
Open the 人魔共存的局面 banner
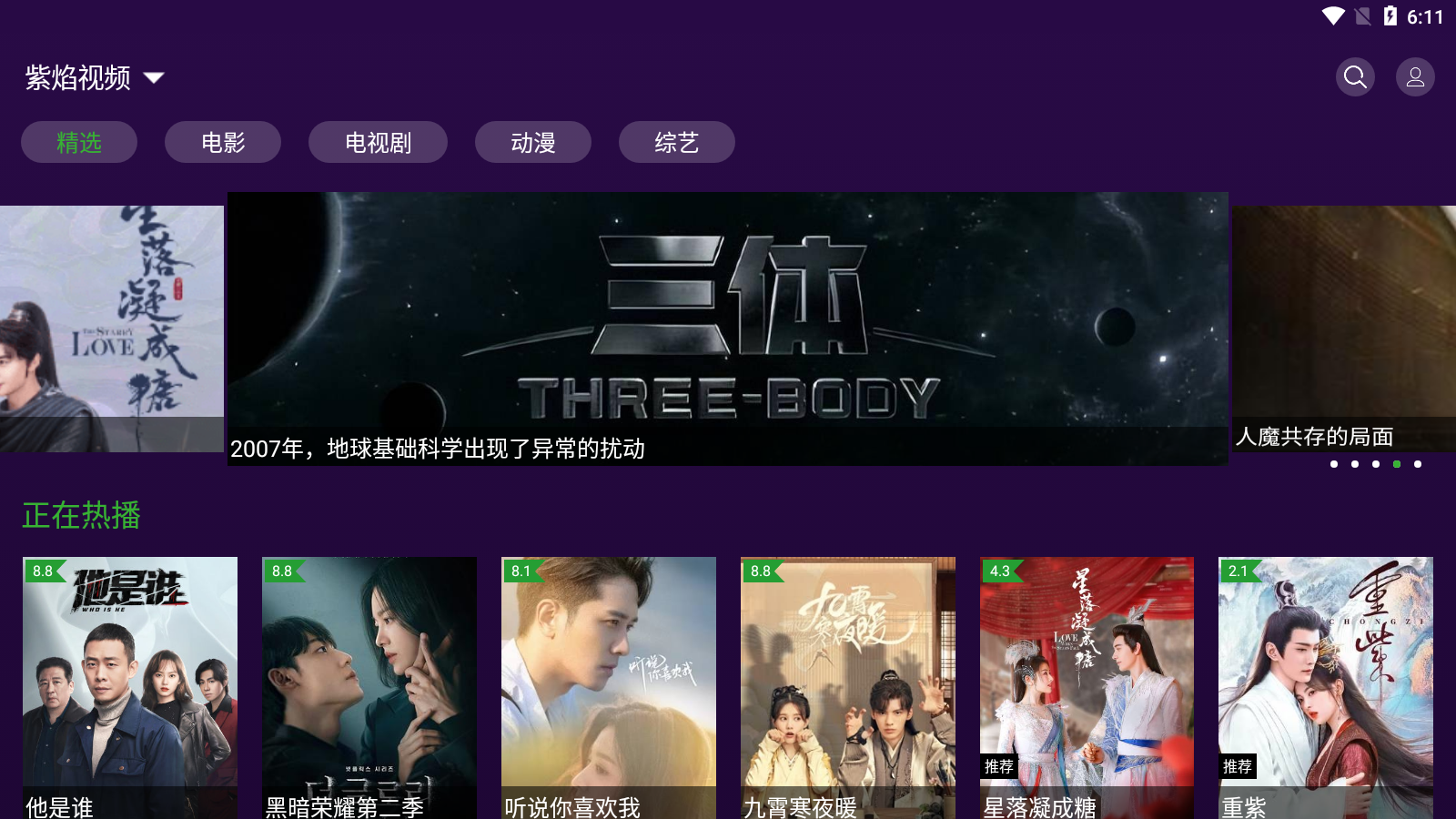tap(1343, 328)
